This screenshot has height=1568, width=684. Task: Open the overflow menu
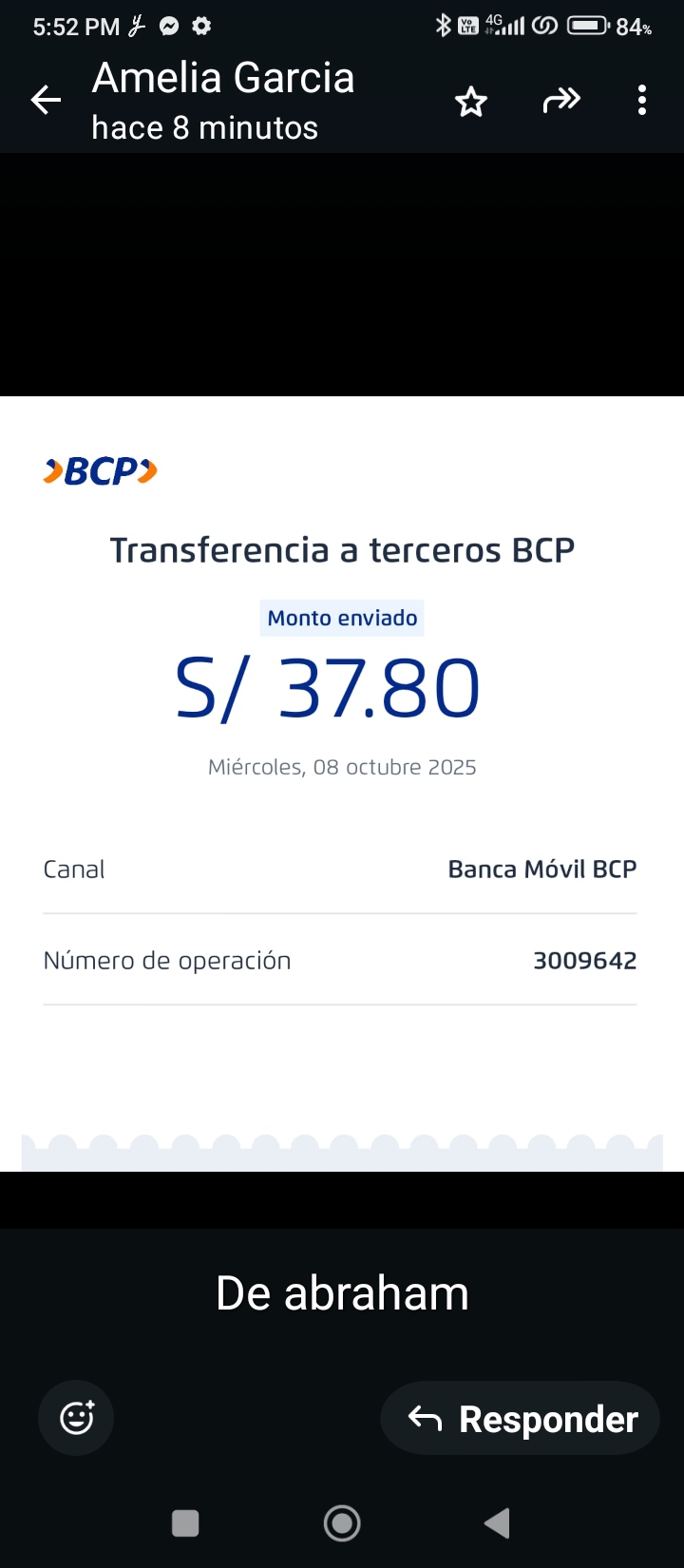coord(642,100)
